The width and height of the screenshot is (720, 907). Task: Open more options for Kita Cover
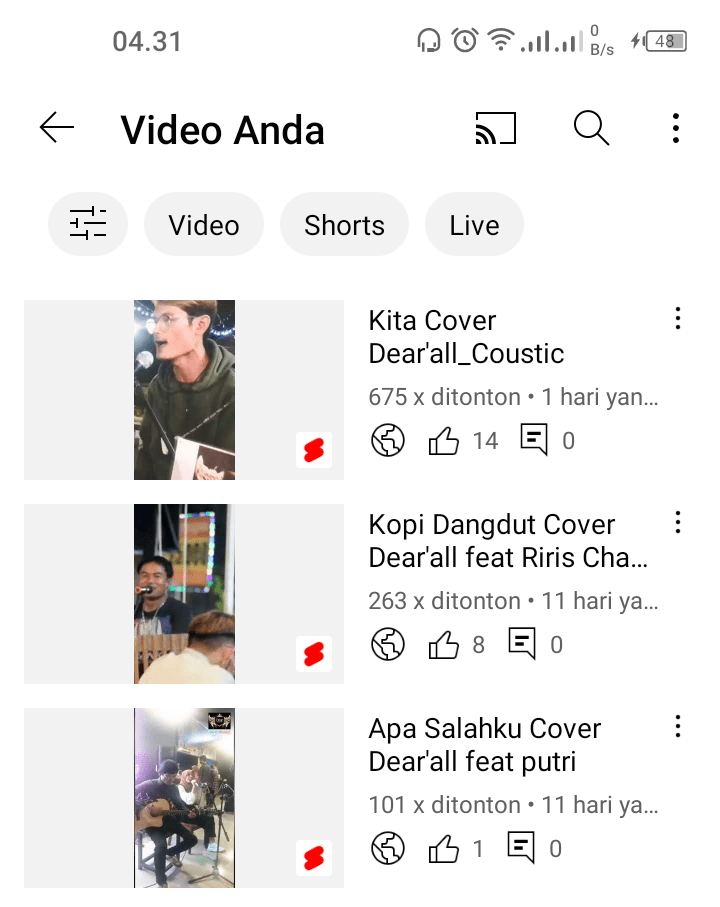click(x=678, y=318)
